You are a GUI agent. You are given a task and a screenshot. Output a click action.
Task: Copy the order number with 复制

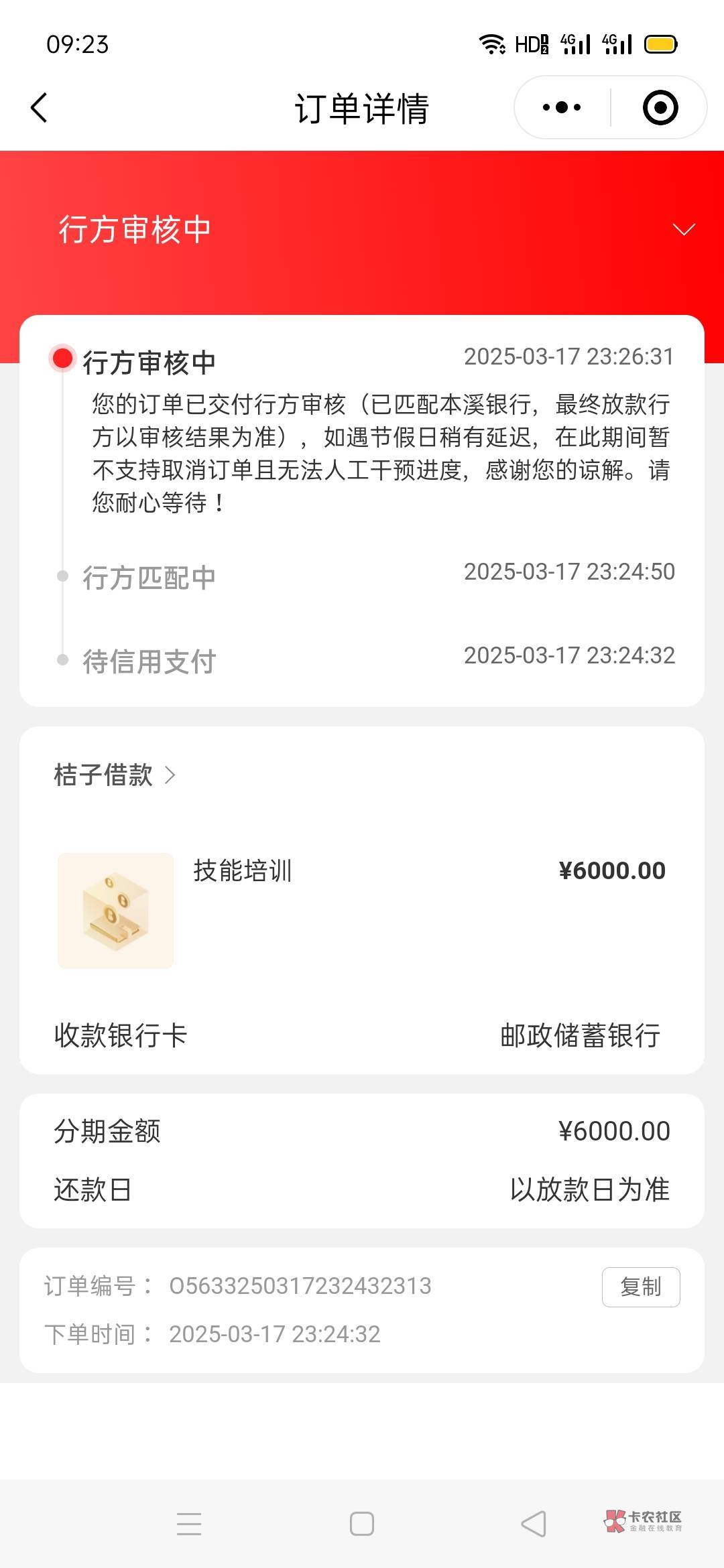click(x=640, y=1287)
